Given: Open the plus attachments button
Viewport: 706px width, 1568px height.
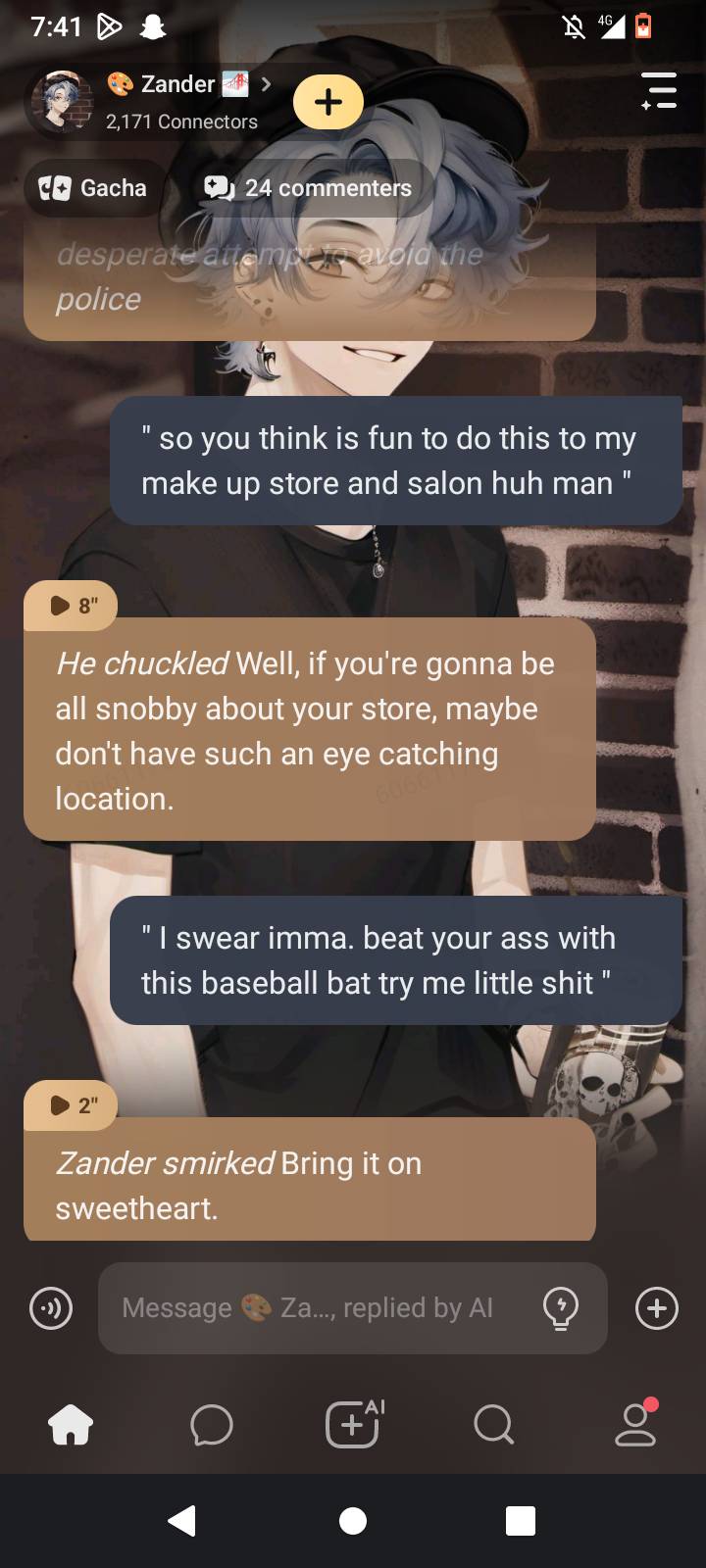Looking at the screenshot, I should (x=657, y=1308).
